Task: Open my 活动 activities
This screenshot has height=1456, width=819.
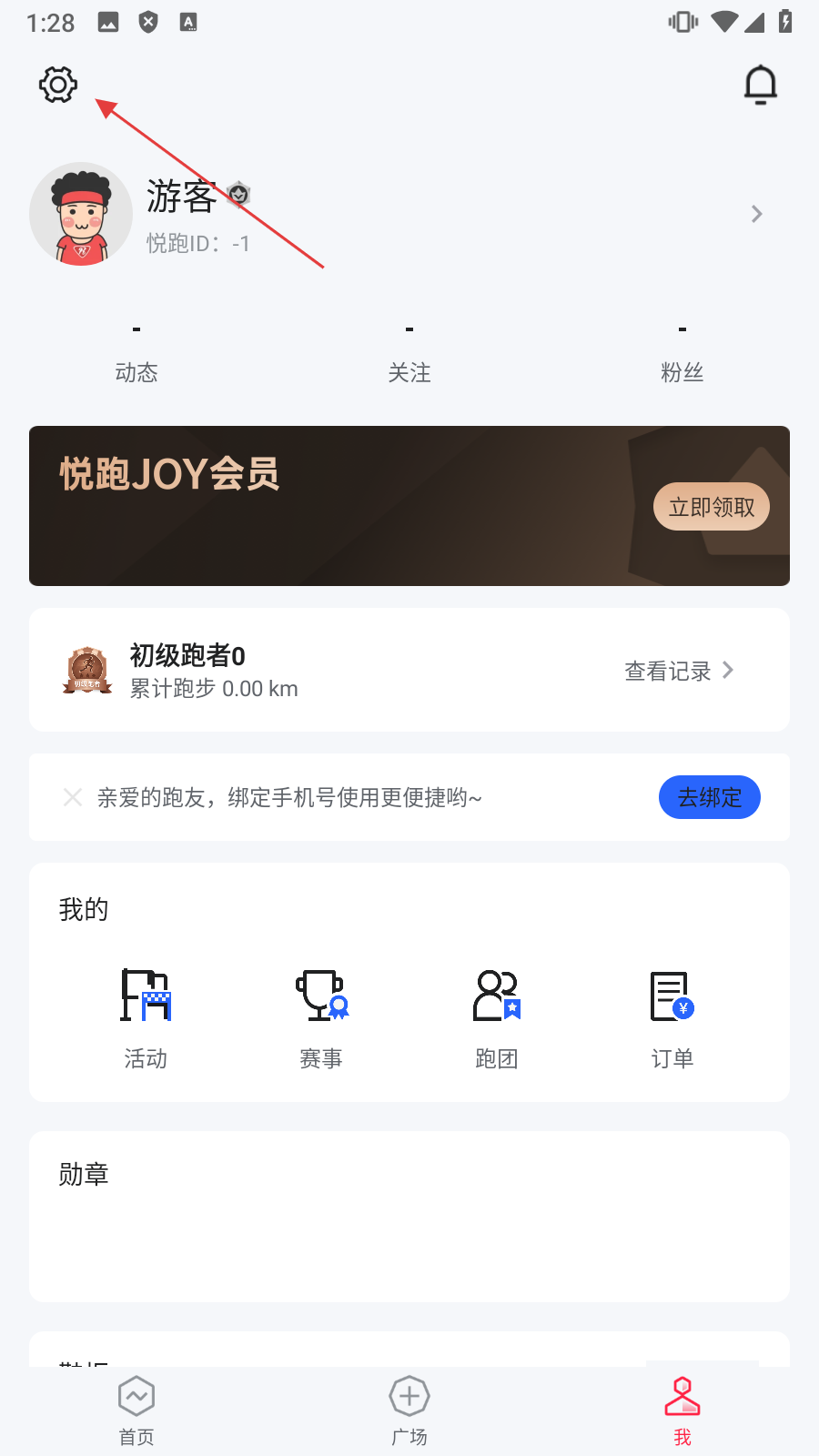Action: pos(146,1017)
